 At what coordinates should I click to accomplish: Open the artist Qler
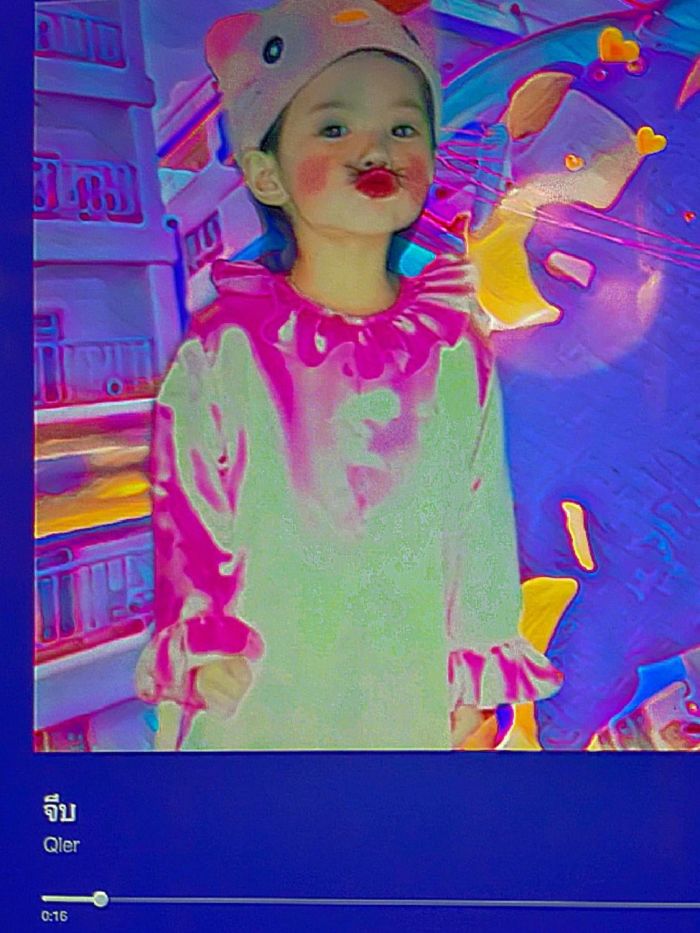[61, 845]
